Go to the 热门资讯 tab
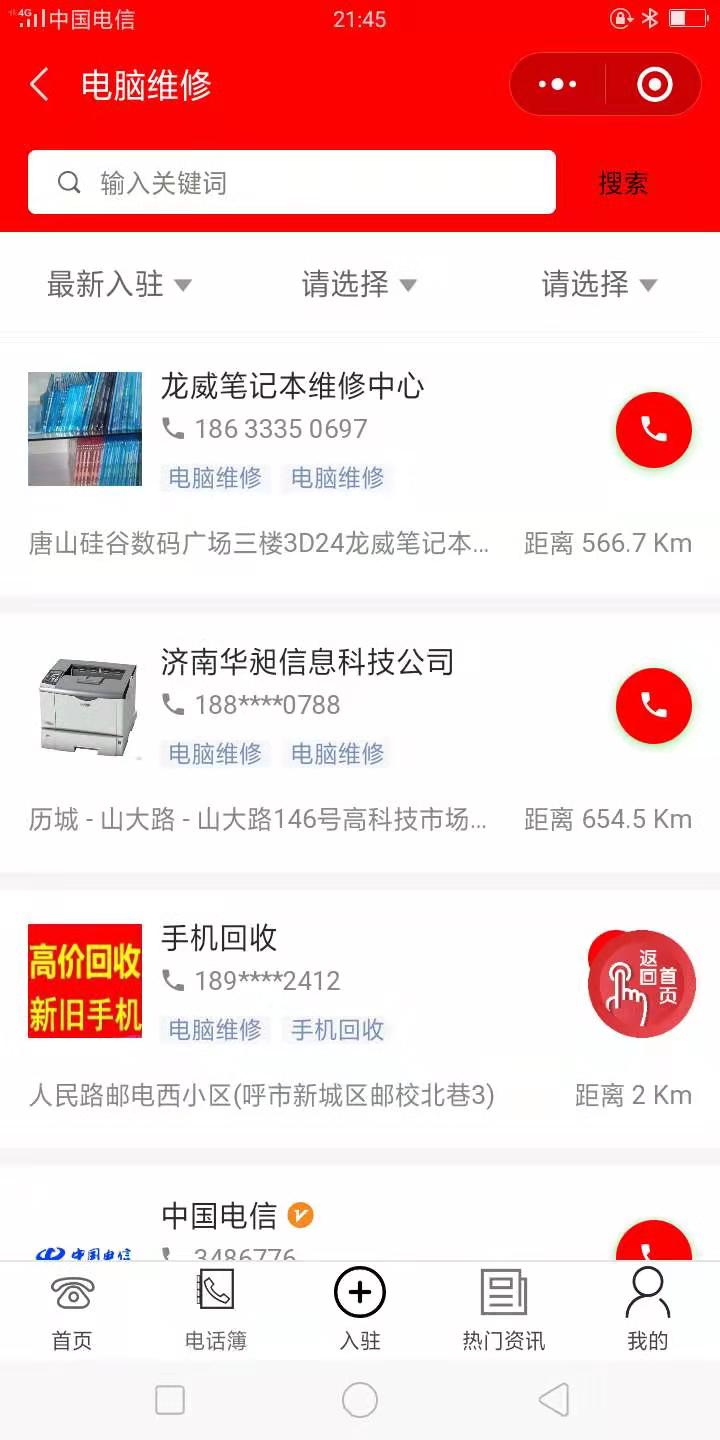The height and width of the screenshot is (1440, 720). pos(504,1310)
